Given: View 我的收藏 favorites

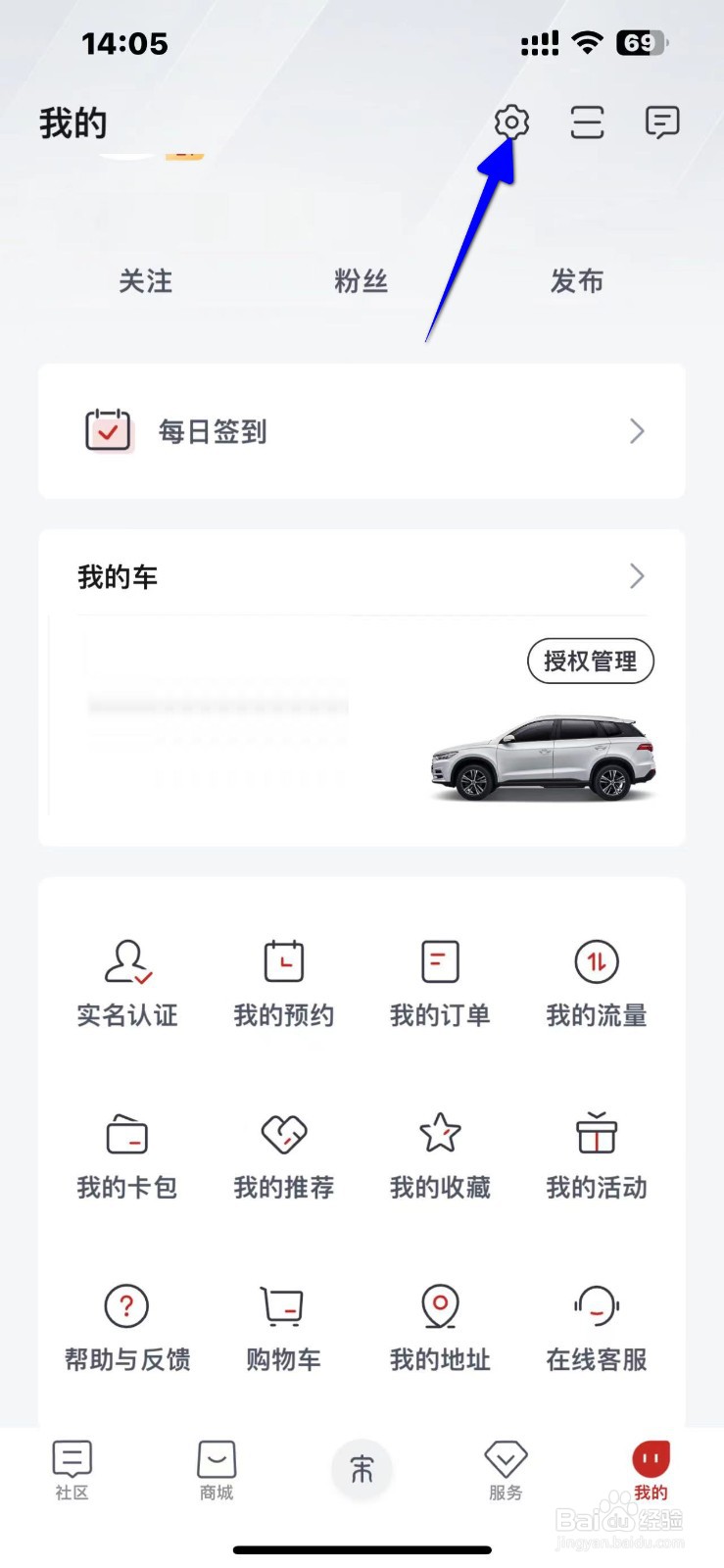Looking at the screenshot, I should [439, 1154].
